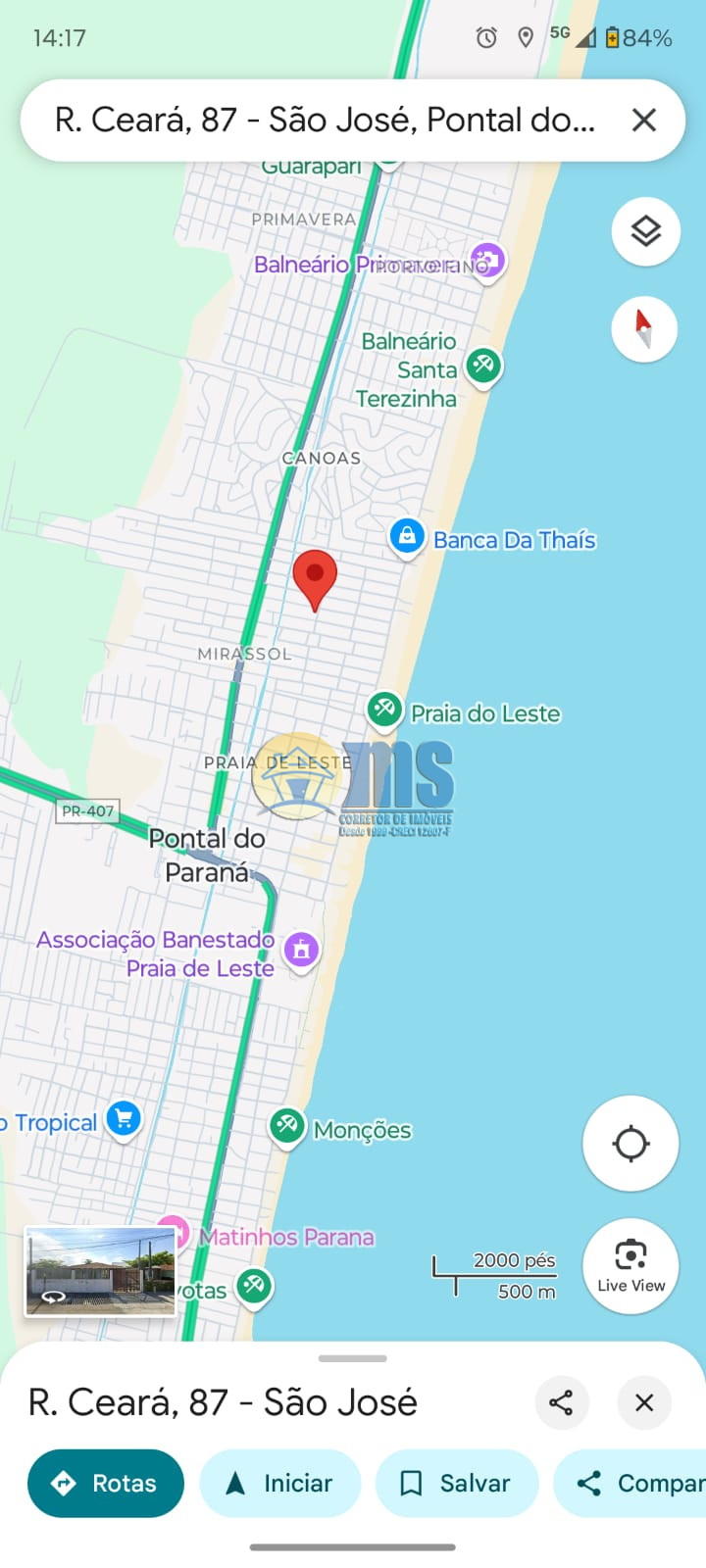Clear the search with the X in search bar
Viewport: 706px width, 1568px height.
pyautogui.click(x=644, y=121)
